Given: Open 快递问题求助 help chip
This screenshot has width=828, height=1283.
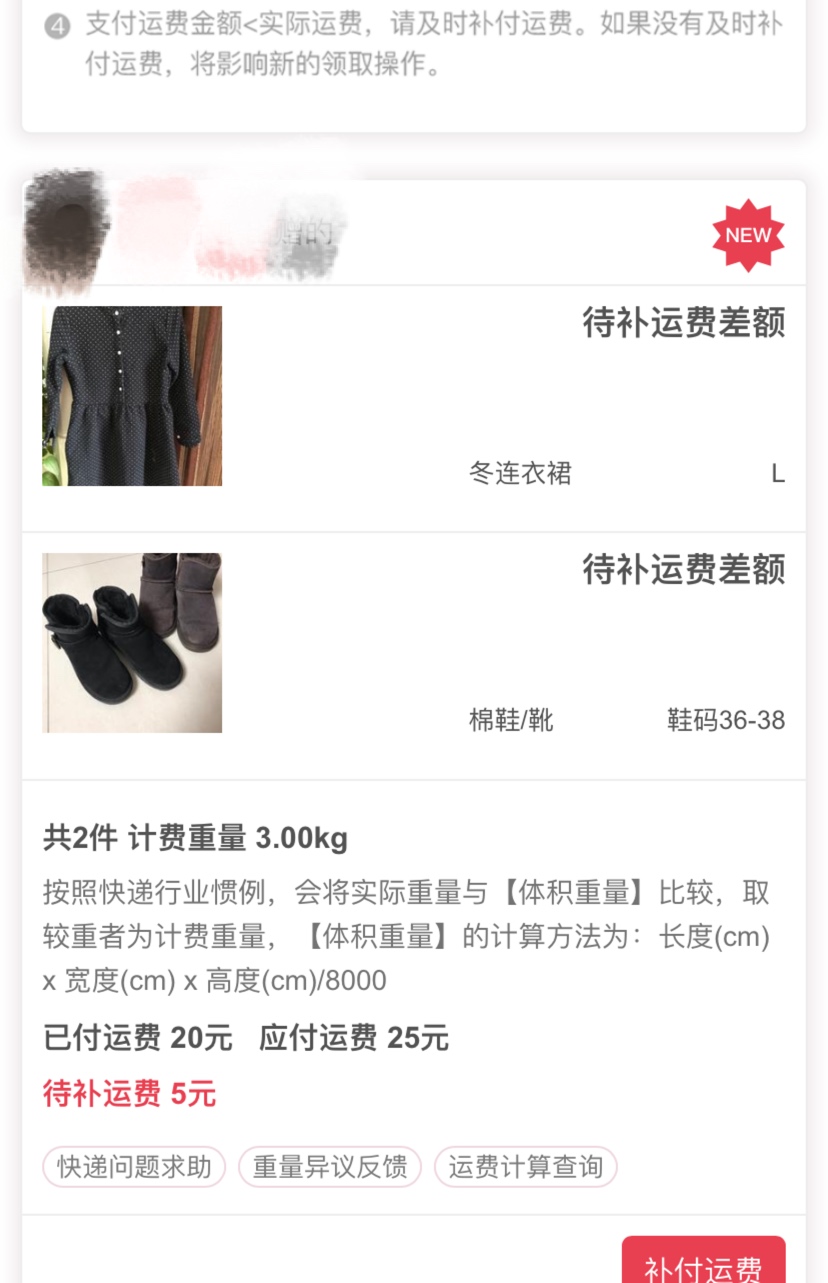Looking at the screenshot, I should pyautogui.click(x=134, y=1167).
